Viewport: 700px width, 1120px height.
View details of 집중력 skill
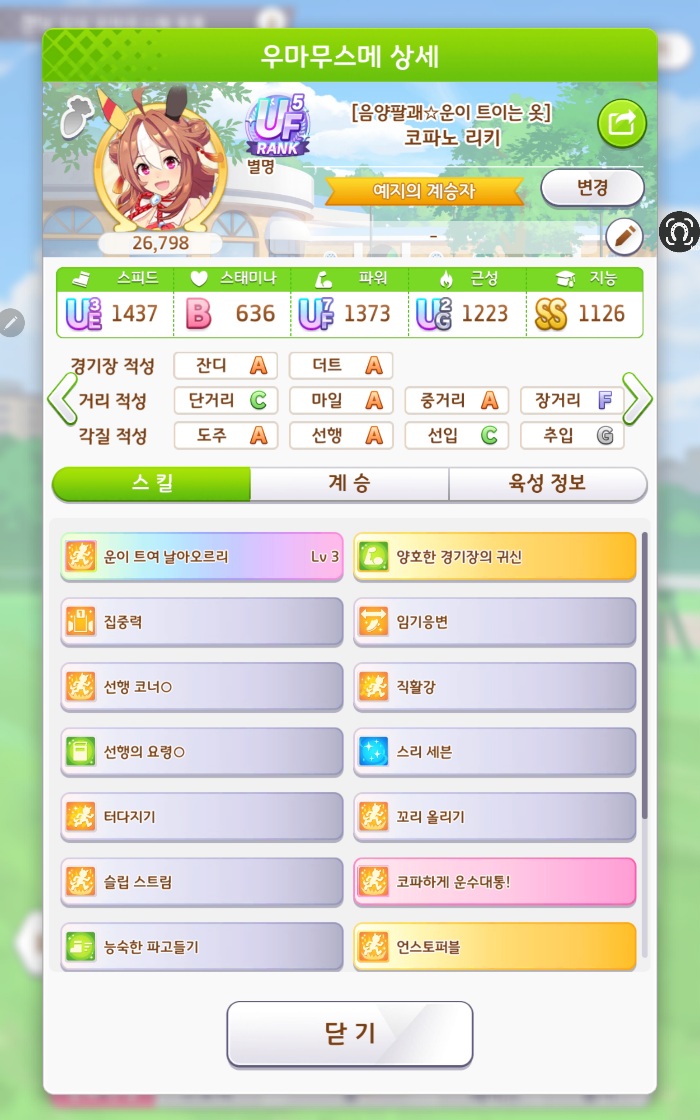click(x=201, y=622)
